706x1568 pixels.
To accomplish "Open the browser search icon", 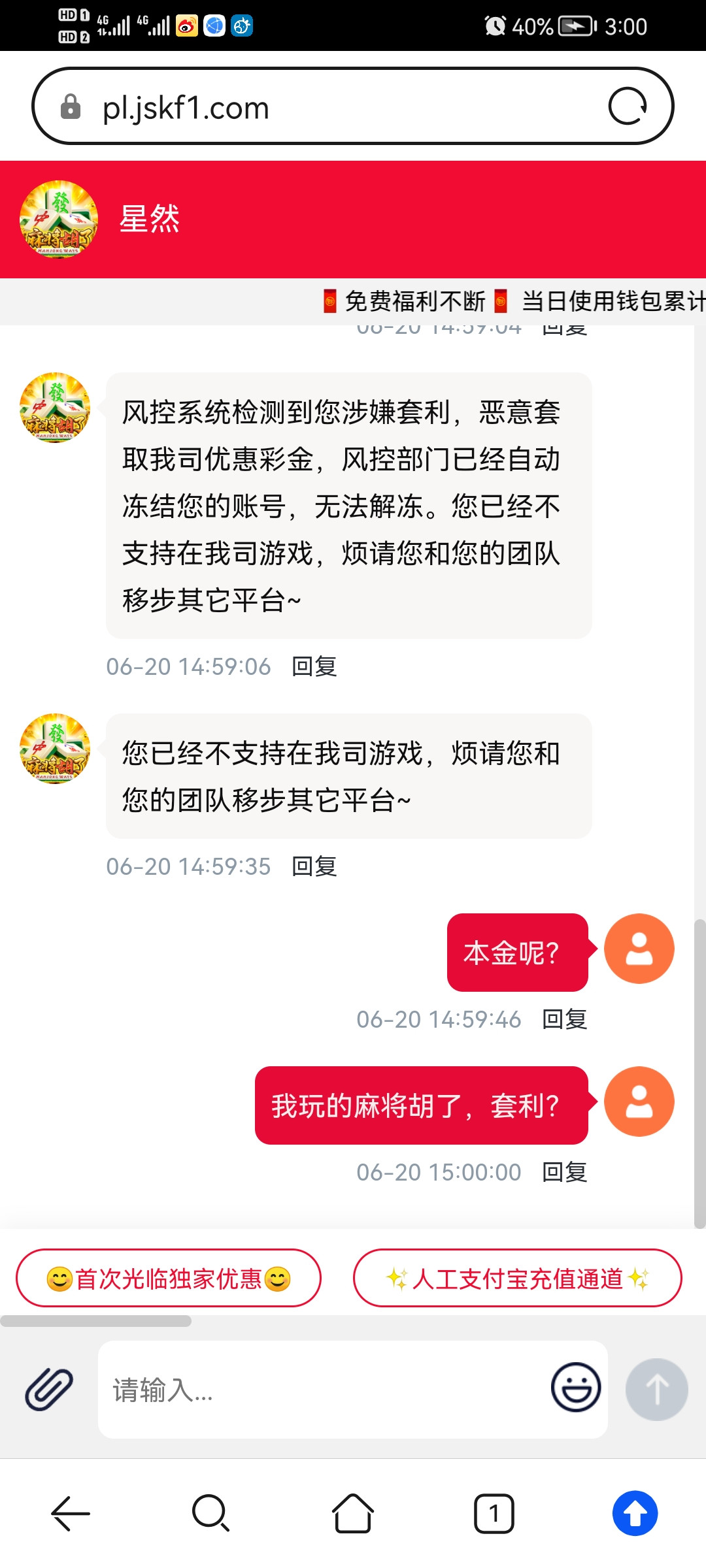I will 210,1513.
